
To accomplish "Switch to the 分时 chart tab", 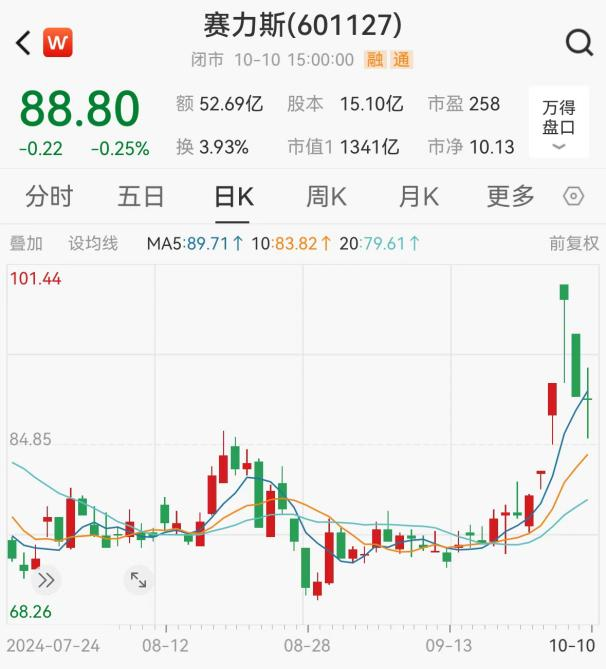I will click(49, 196).
